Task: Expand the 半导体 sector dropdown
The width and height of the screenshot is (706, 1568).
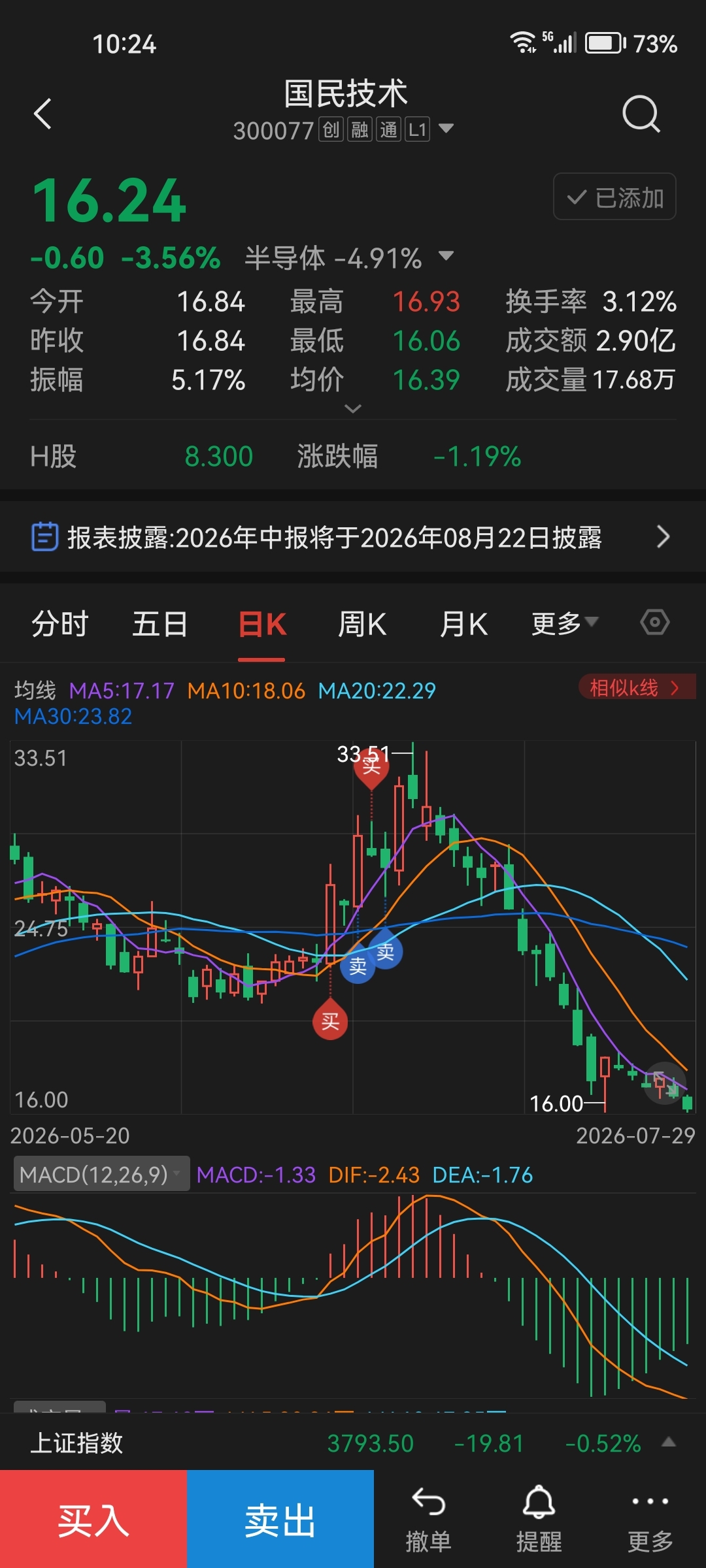Action: click(446, 255)
